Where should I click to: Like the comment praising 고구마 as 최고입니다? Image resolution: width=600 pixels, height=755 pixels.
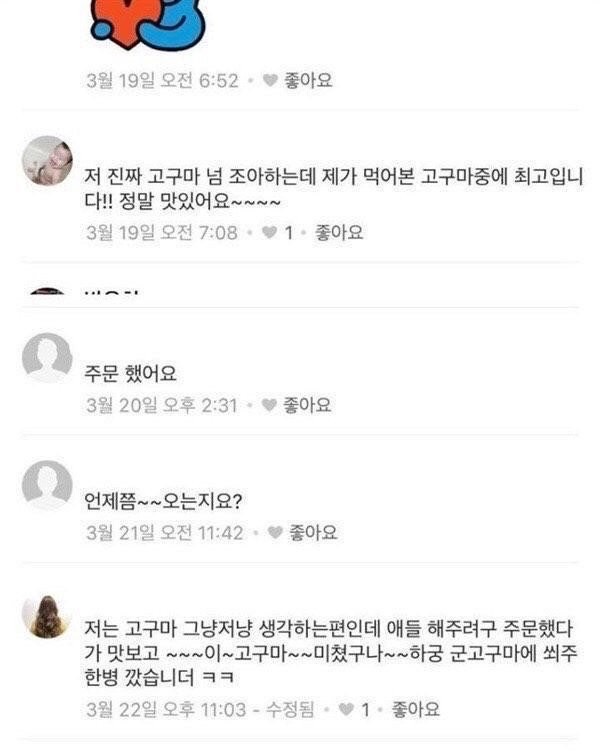(x=338, y=233)
